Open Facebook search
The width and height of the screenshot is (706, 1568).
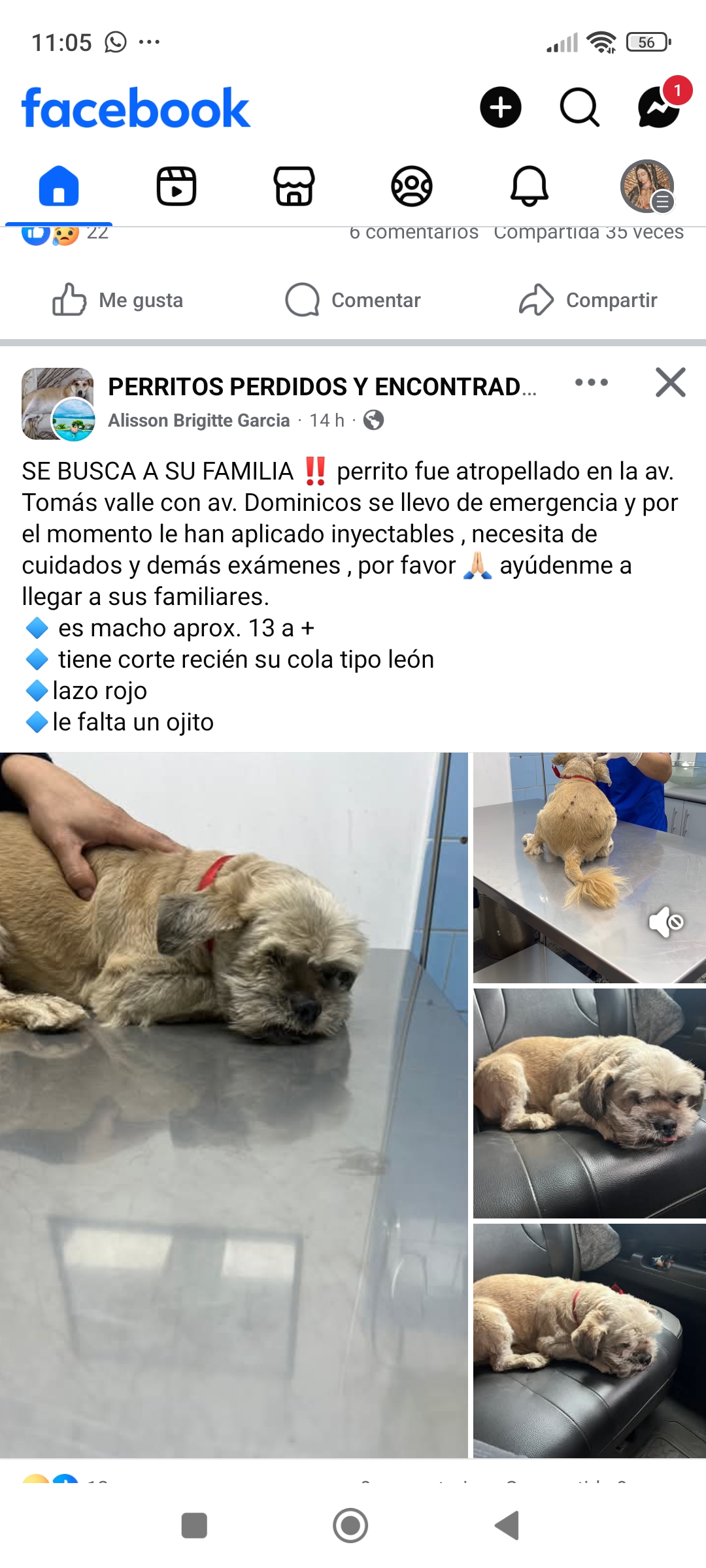coord(579,107)
